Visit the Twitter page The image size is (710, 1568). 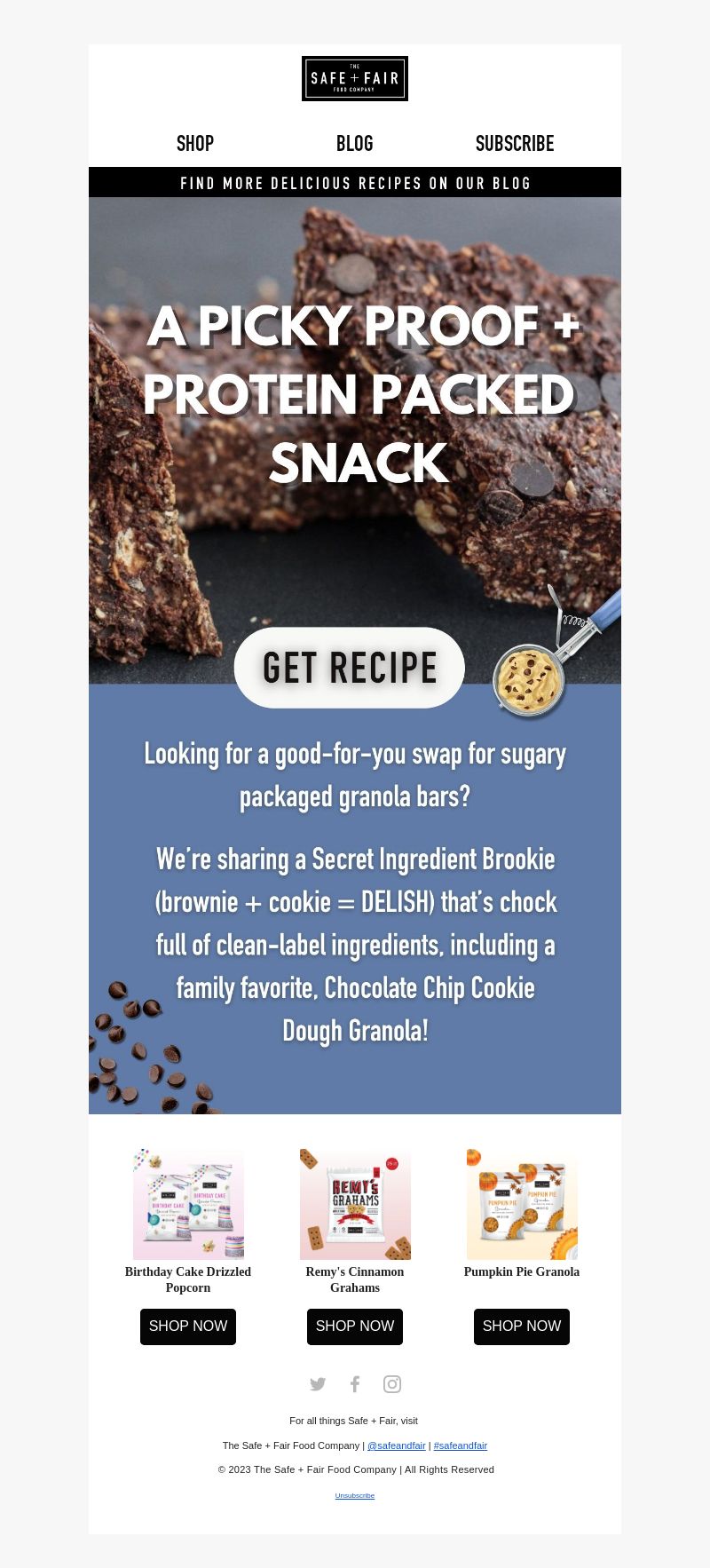pos(318,1384)
